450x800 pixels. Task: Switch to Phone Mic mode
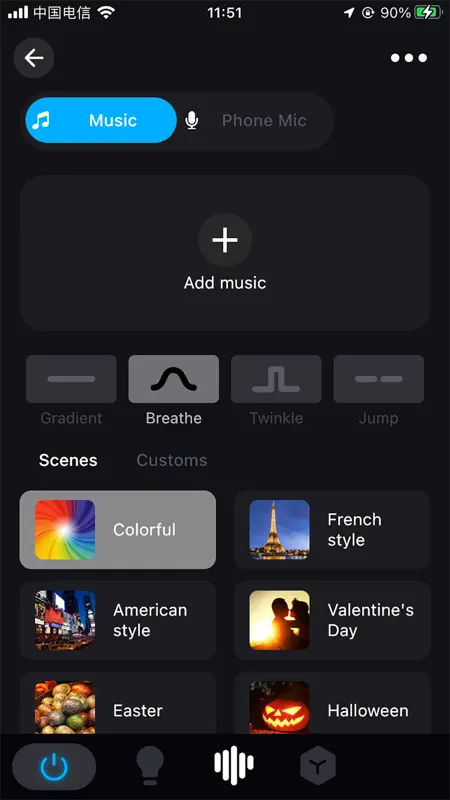pos(255,121)
